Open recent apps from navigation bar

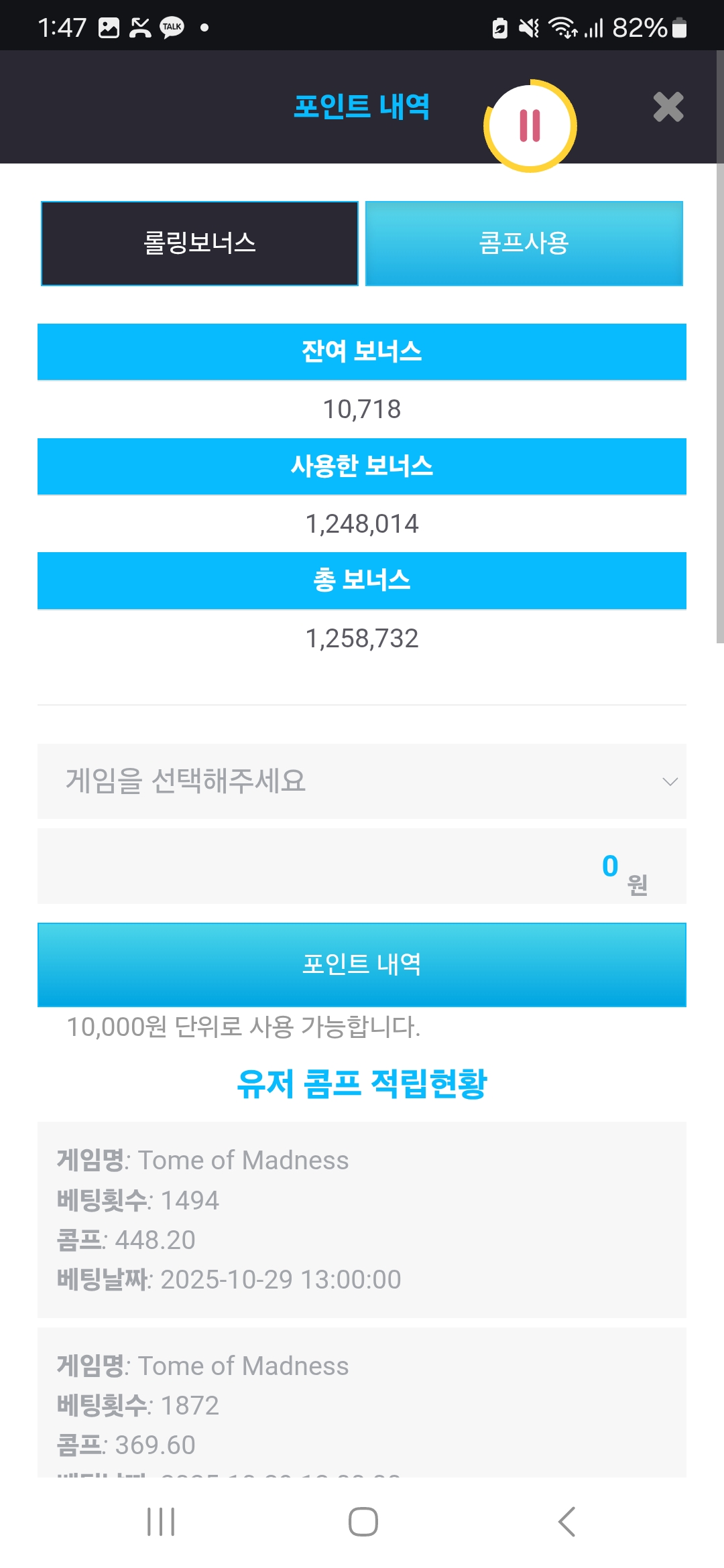161,1521
